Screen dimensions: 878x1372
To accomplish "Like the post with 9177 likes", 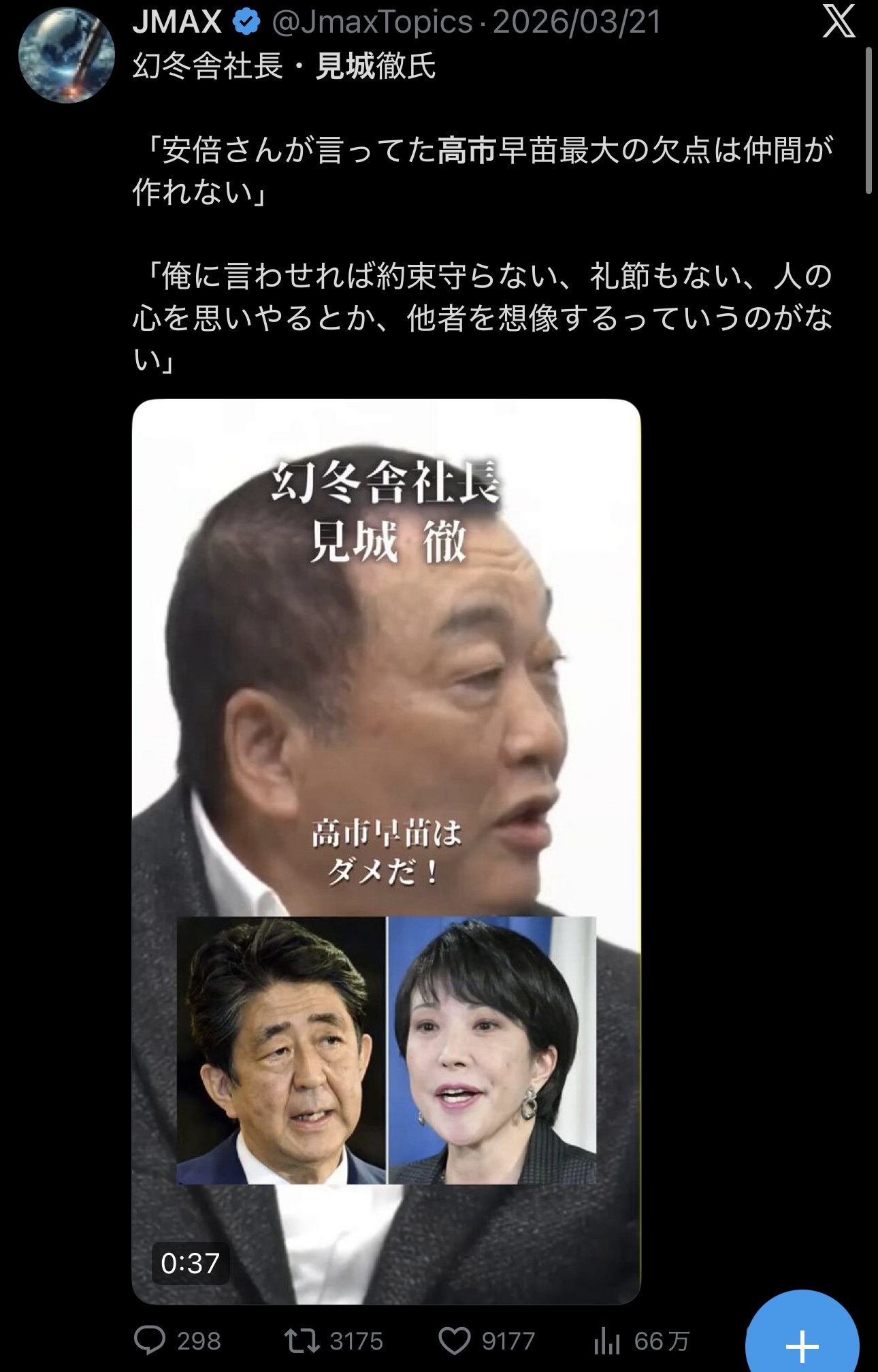I will [455, 1341].
